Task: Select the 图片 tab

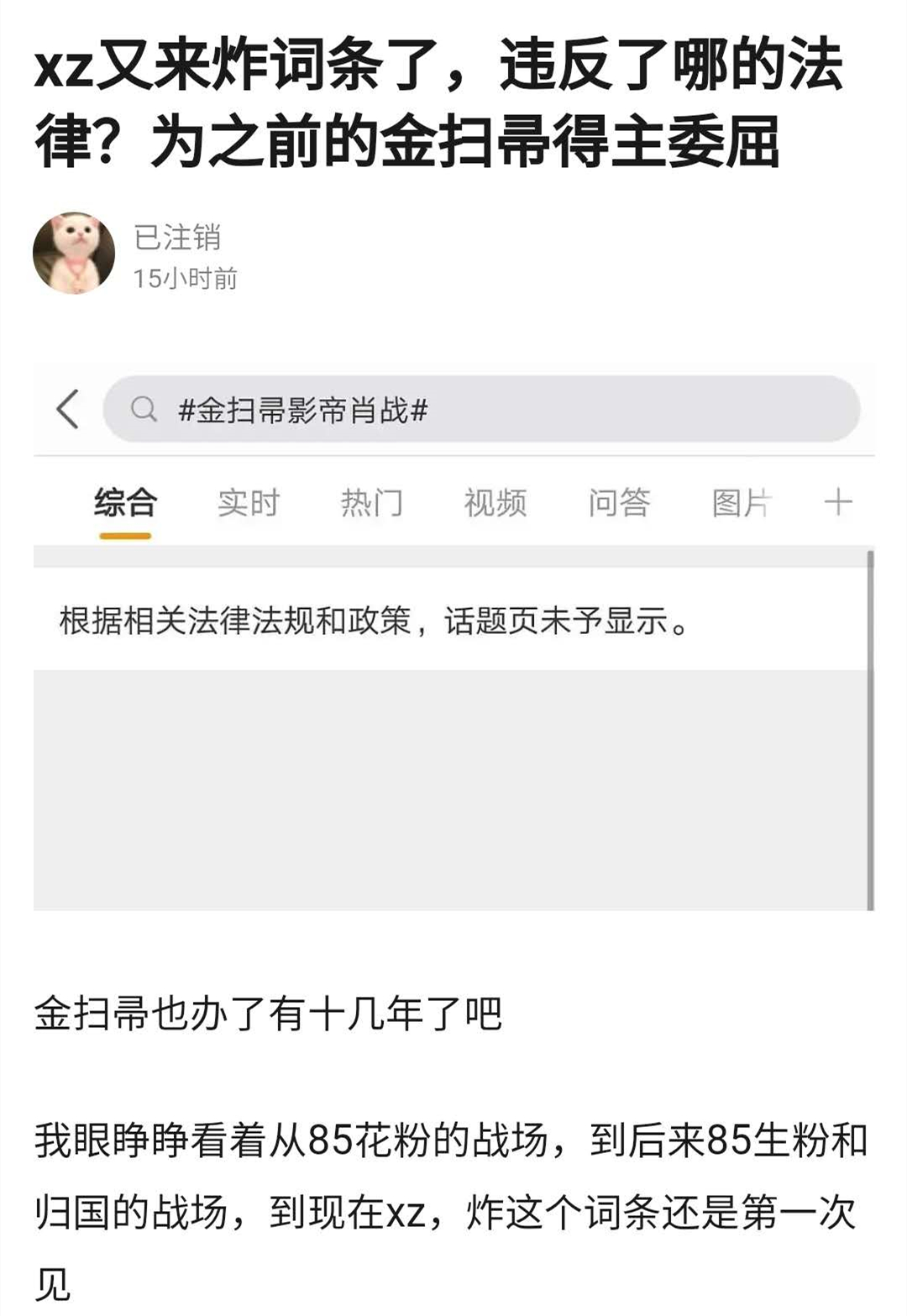Action: tap(742, 501)
